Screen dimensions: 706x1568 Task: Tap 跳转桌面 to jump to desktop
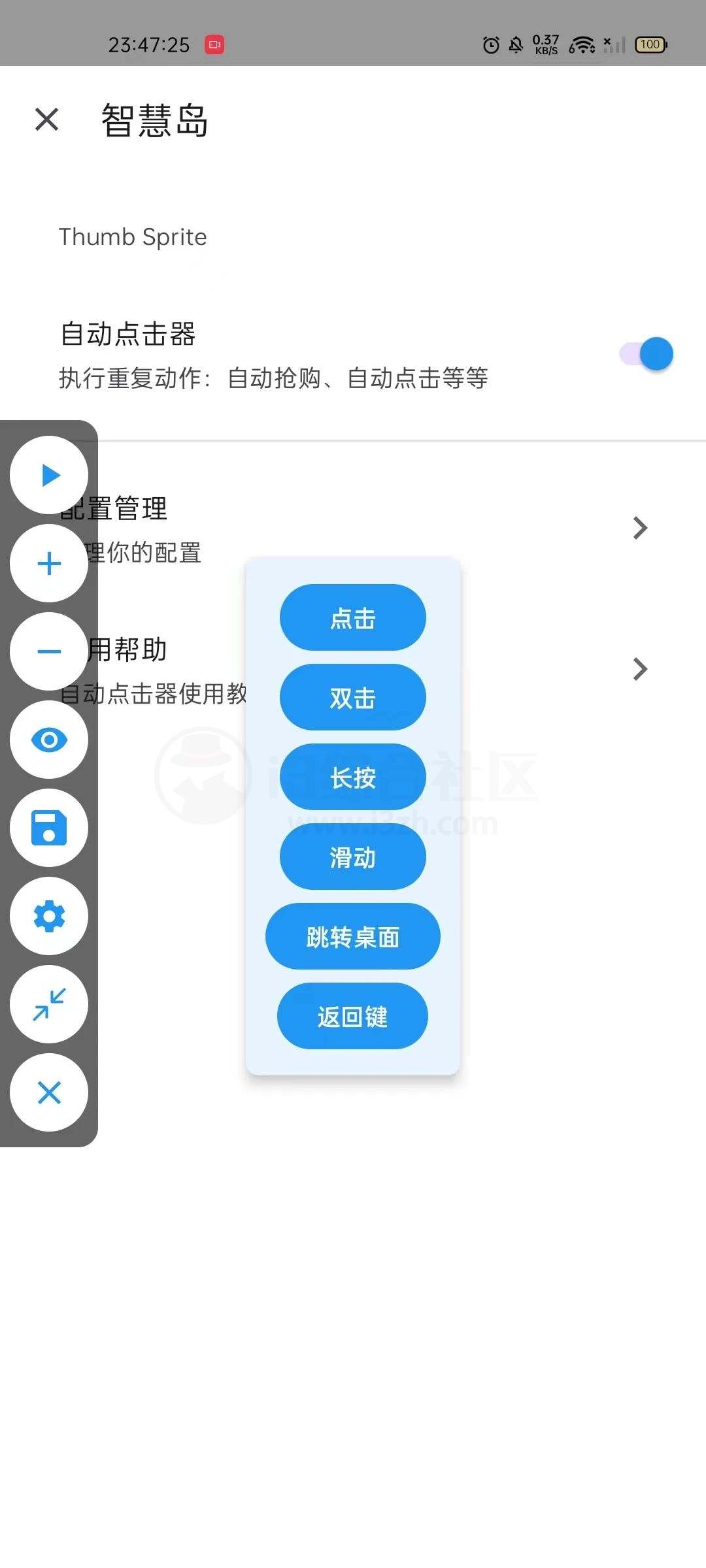point(352,937)
